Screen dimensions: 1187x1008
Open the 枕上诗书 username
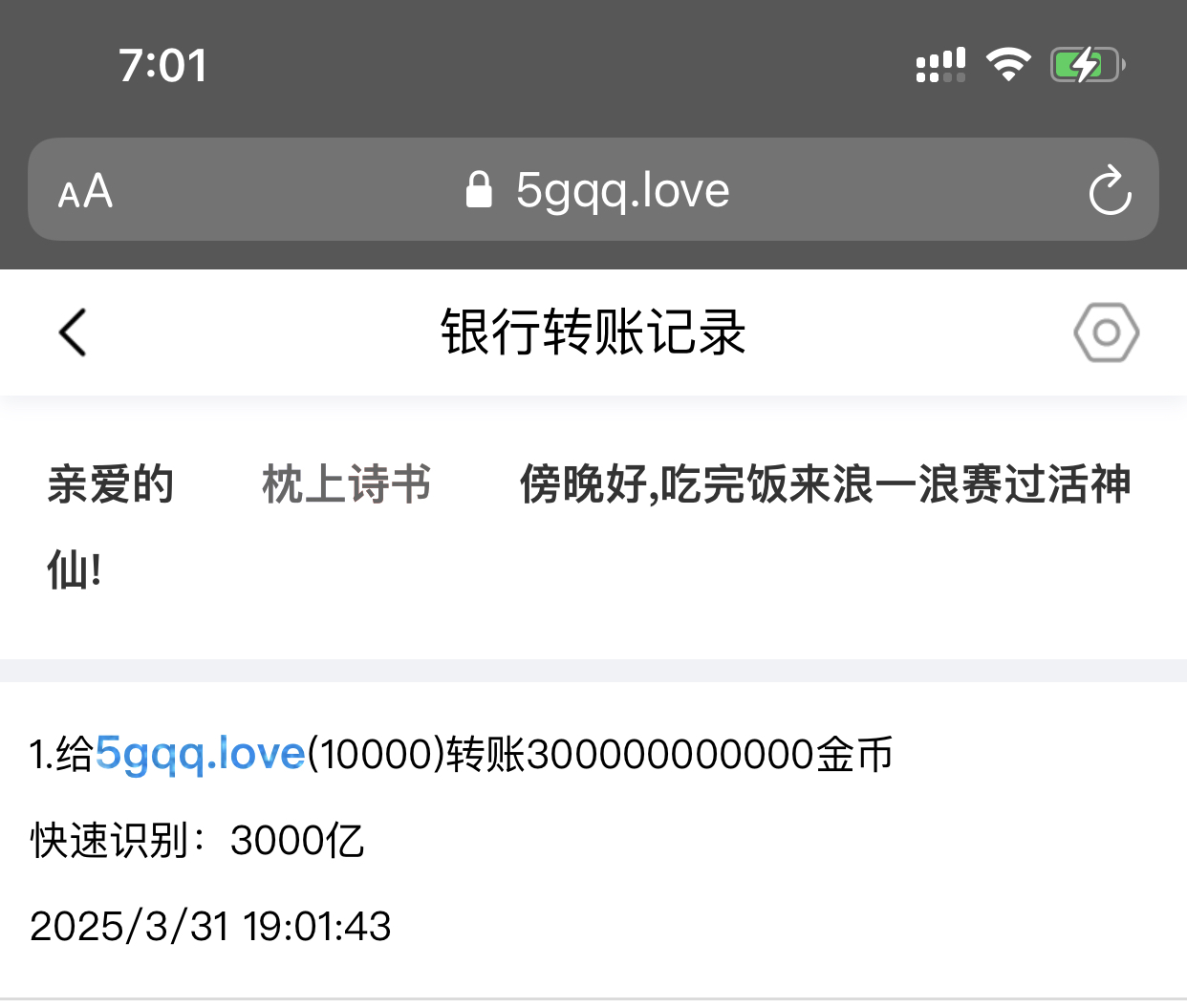tap(346, 484)
